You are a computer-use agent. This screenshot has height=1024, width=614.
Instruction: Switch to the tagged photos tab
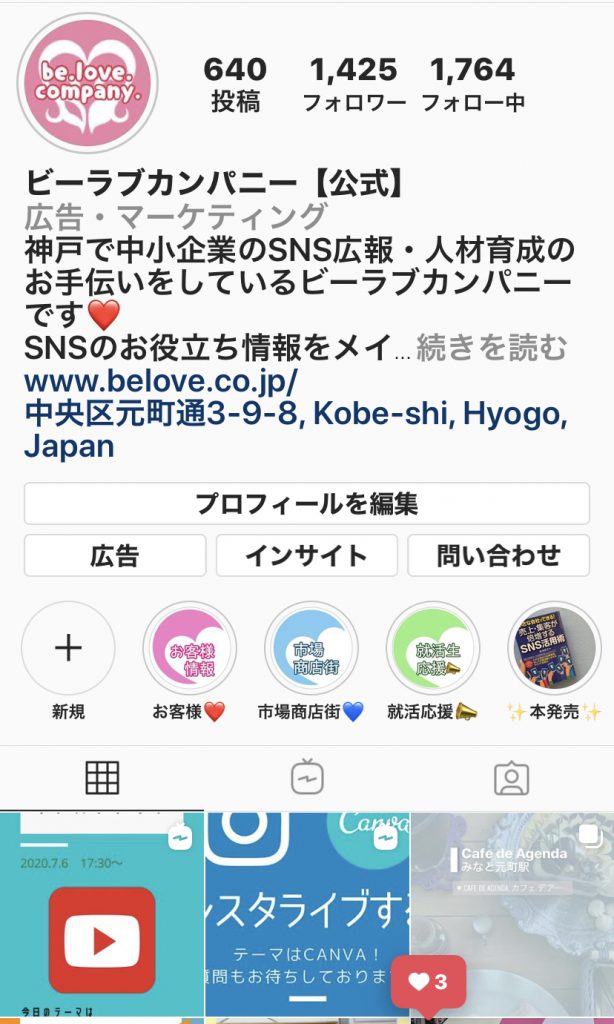tap(511, 777)
